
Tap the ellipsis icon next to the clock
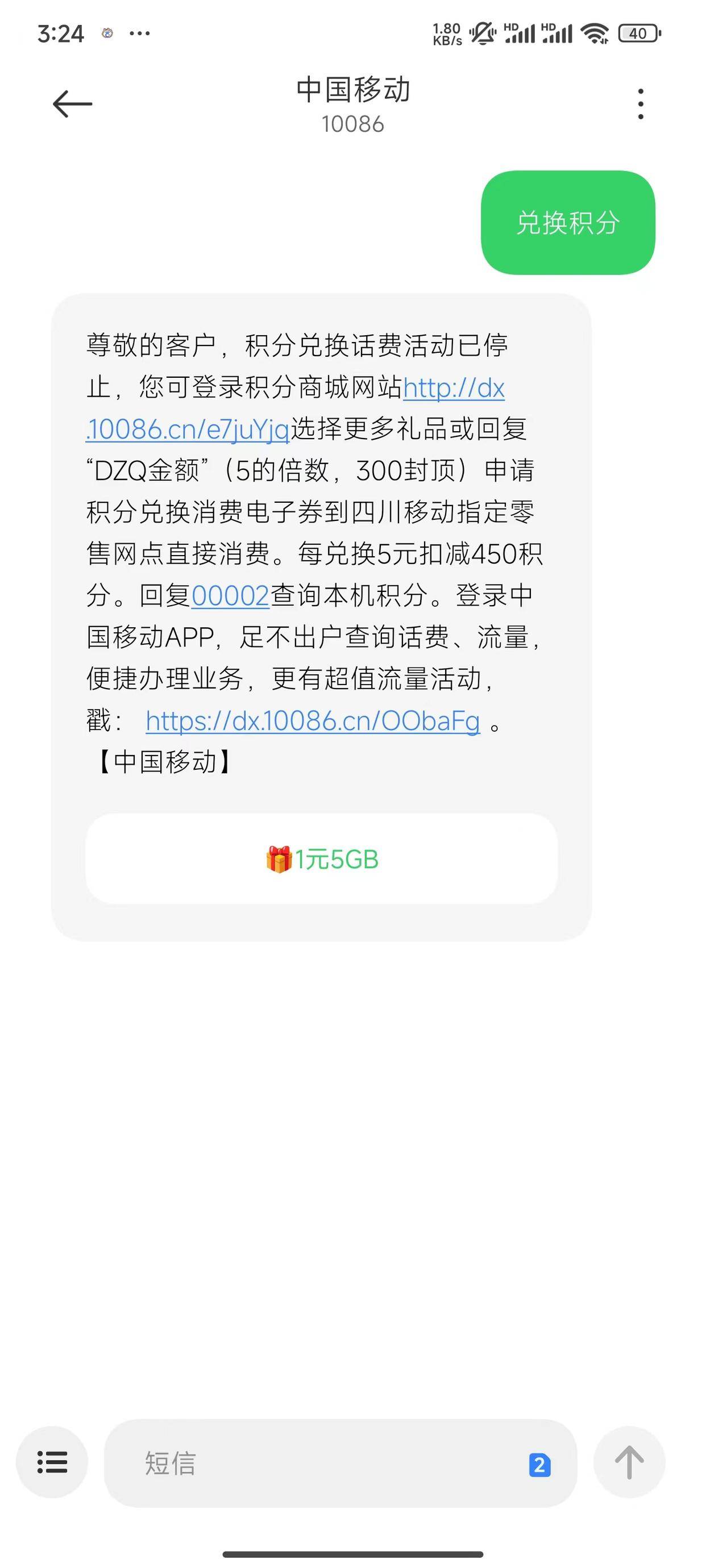pos(139,34)
